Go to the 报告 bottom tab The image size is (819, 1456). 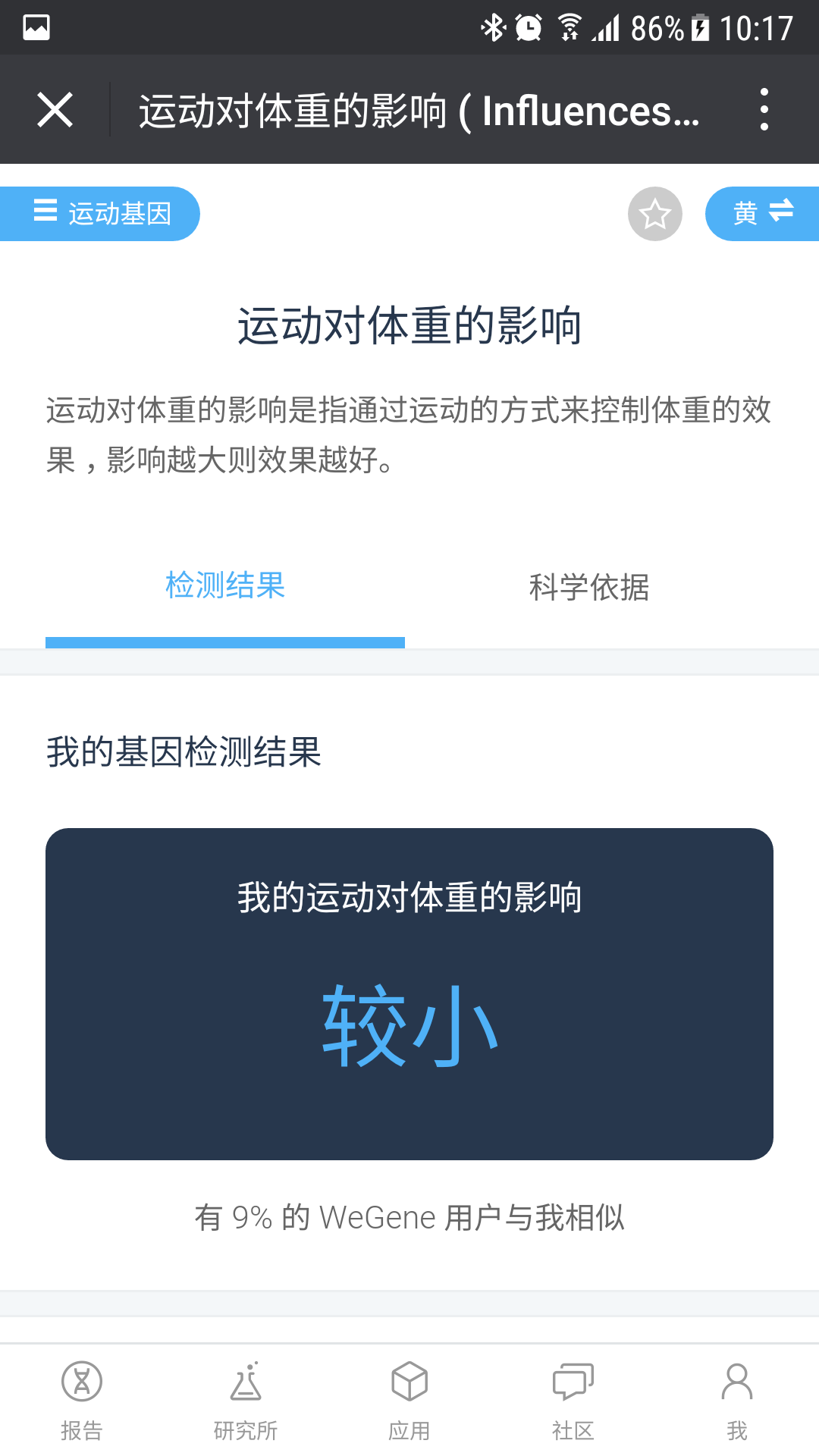coord(82,1401)
